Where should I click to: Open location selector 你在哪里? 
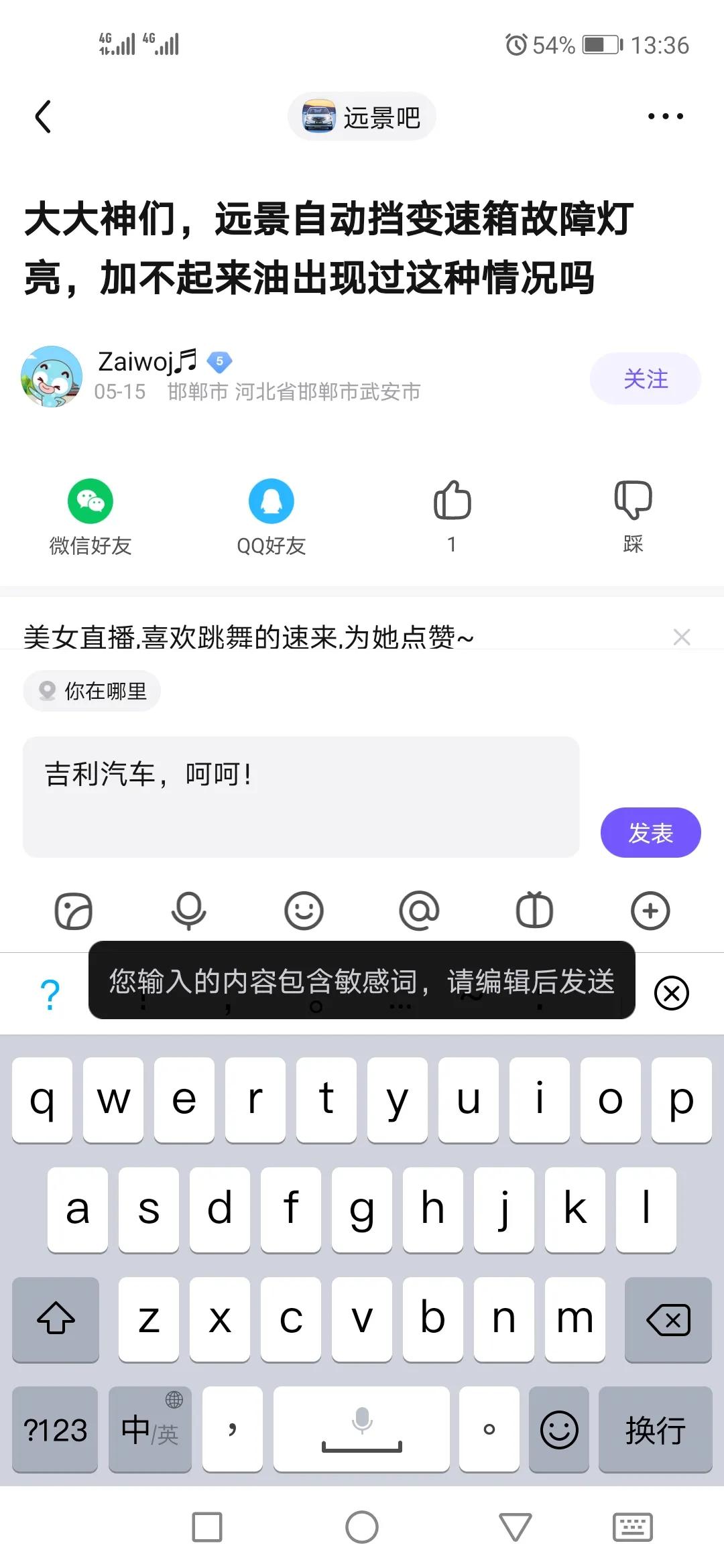(92, 690)
